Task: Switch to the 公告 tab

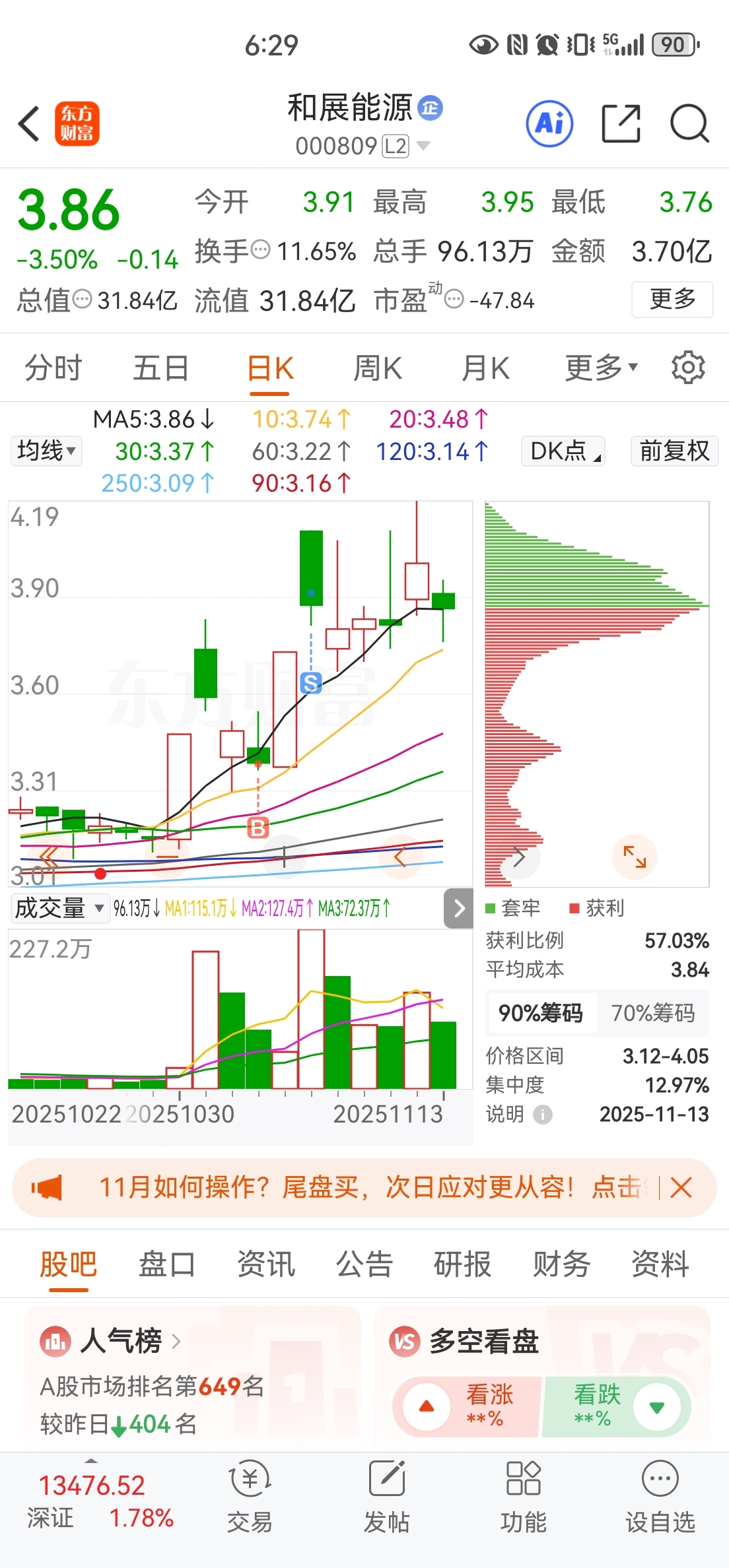Action: coord(364,1264)
